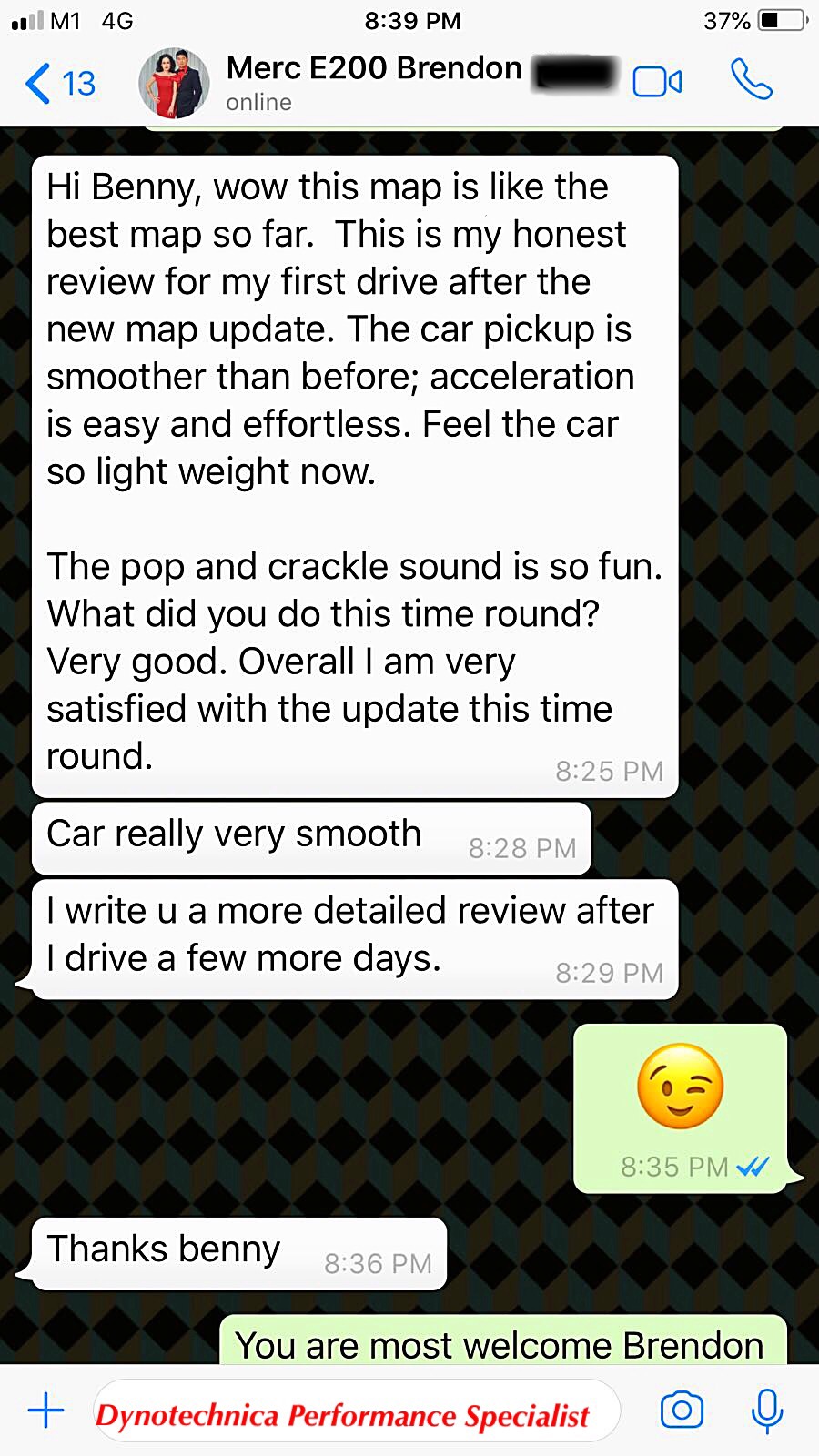Open the plus attachment menu
This screenshot has height=1456, width=819.
click(x=46, y=1411)
